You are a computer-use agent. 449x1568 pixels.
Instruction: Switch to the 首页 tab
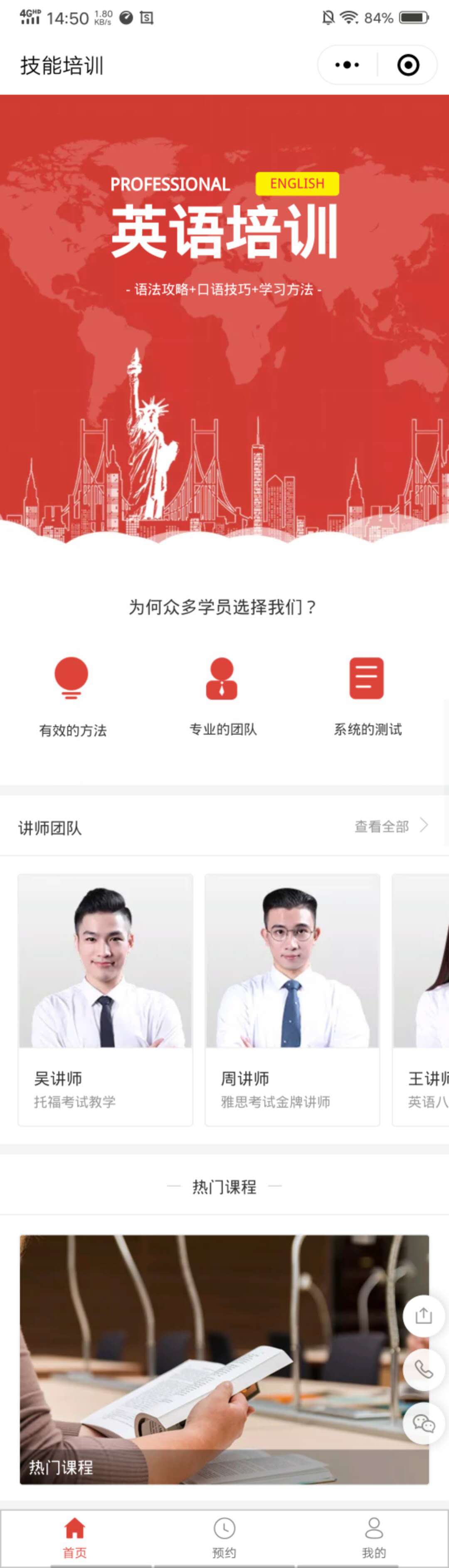coord(75,1538)
